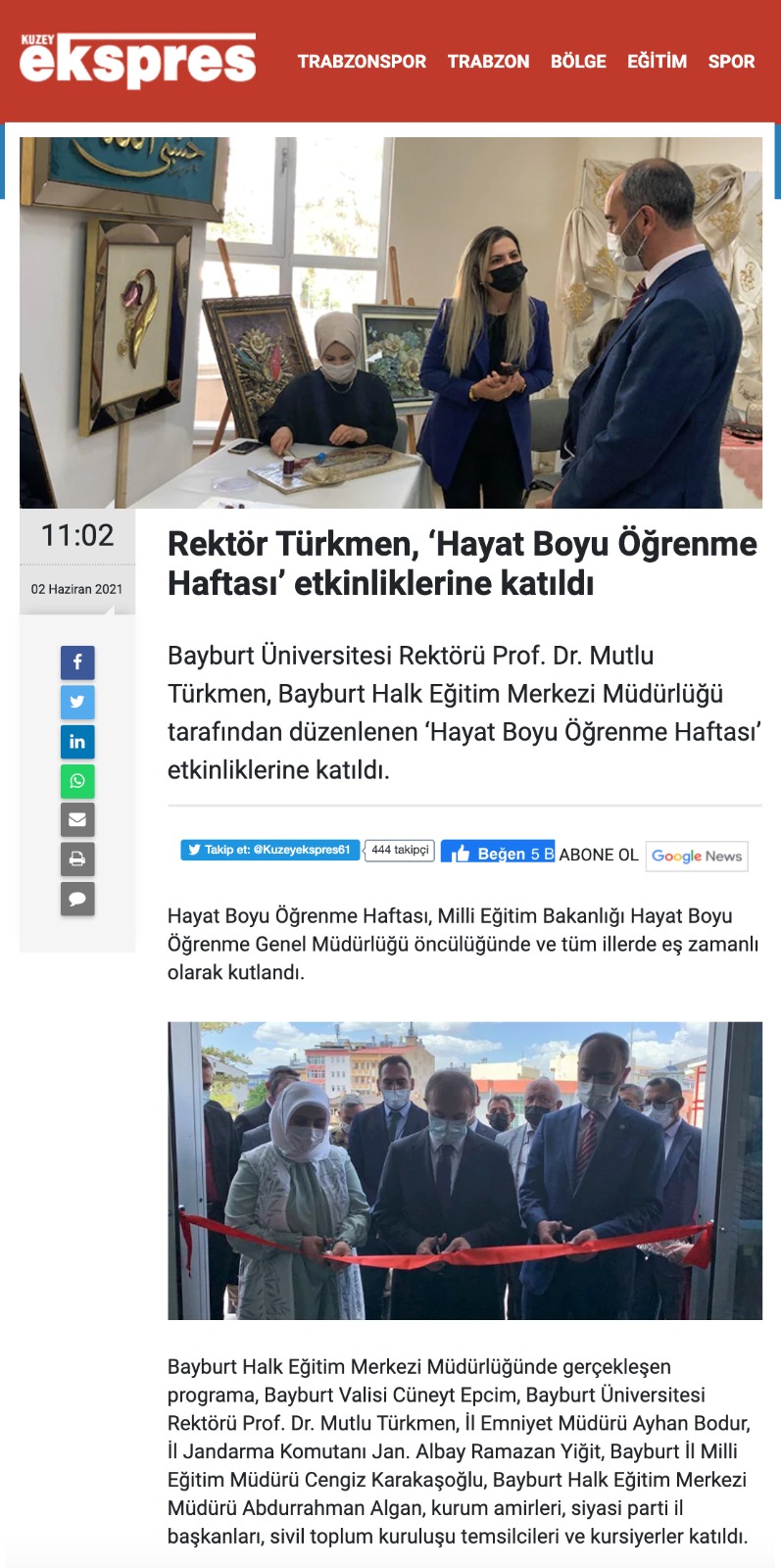Image resolution: width=781 pixels, height=1568 pixels.
Task: Switch to the BÖLGE section
Action: point(578,62)
